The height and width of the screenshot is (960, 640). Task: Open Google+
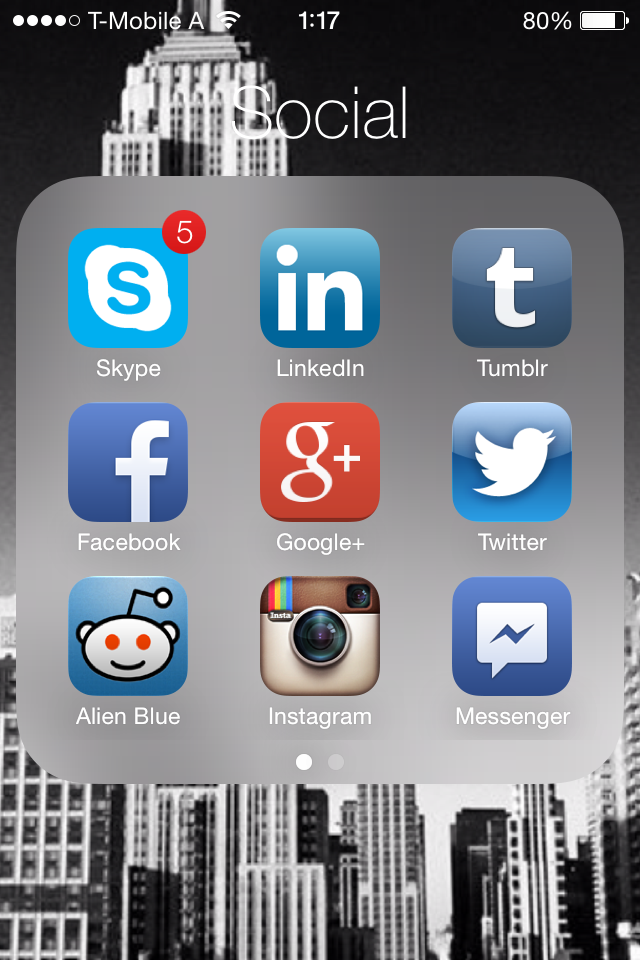tap(320, 462)
